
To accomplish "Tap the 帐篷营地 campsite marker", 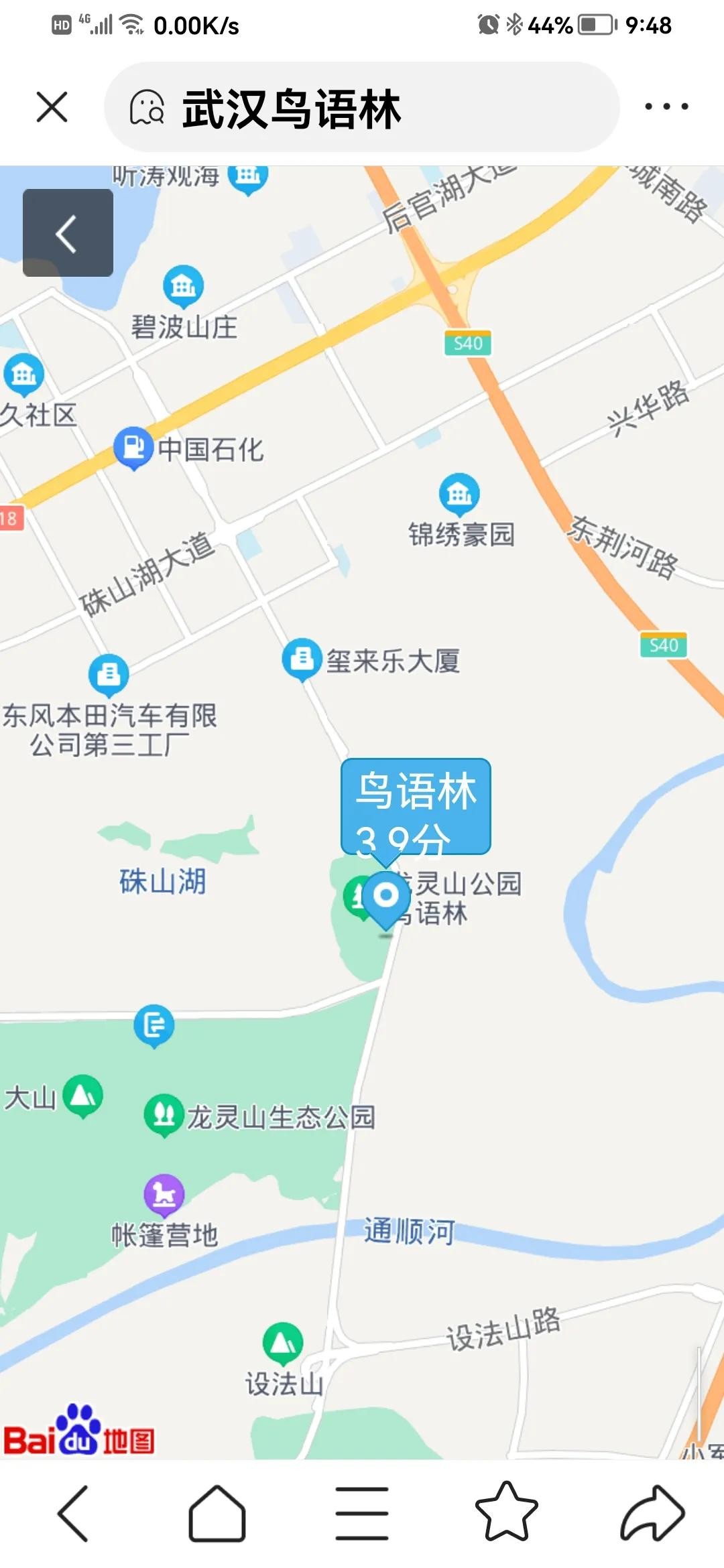I will 164,1194.
